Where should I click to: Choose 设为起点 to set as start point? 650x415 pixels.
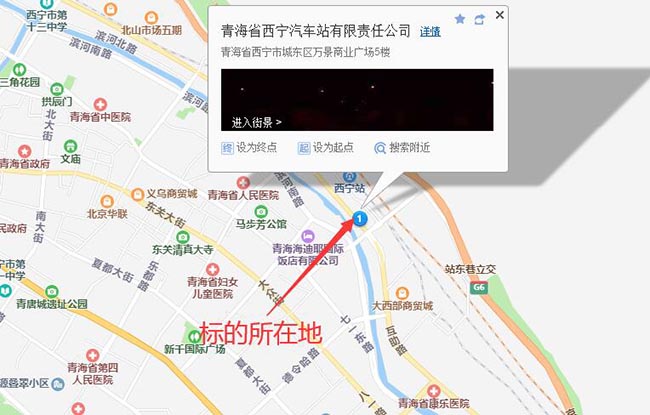325,147
